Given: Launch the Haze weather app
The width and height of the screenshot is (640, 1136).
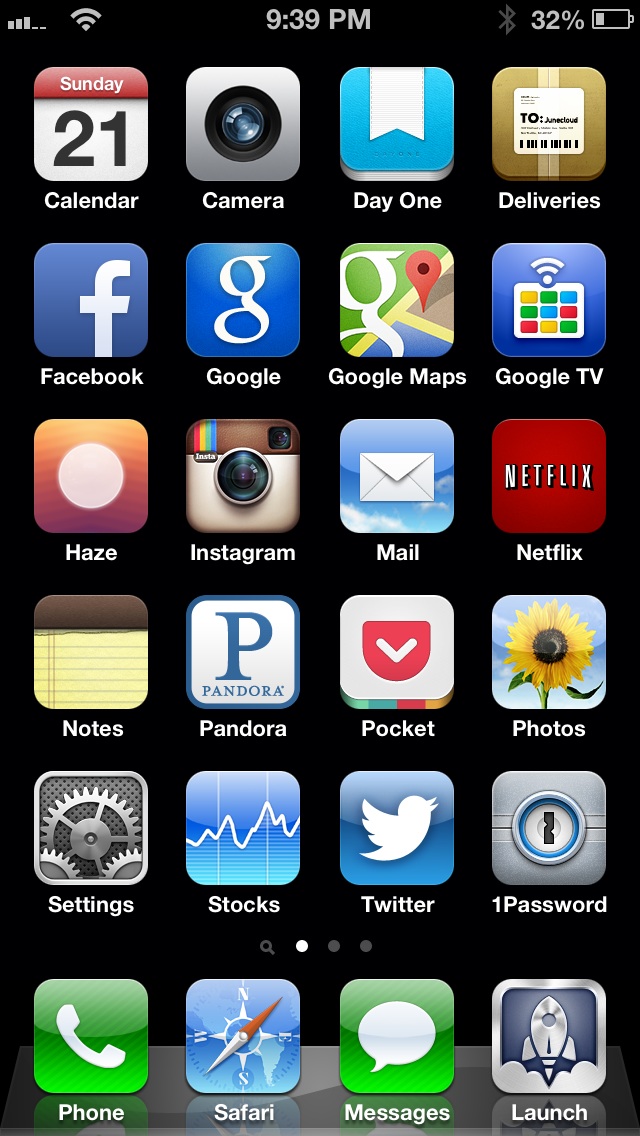Looking at the screenshot, I should point(91,476).
